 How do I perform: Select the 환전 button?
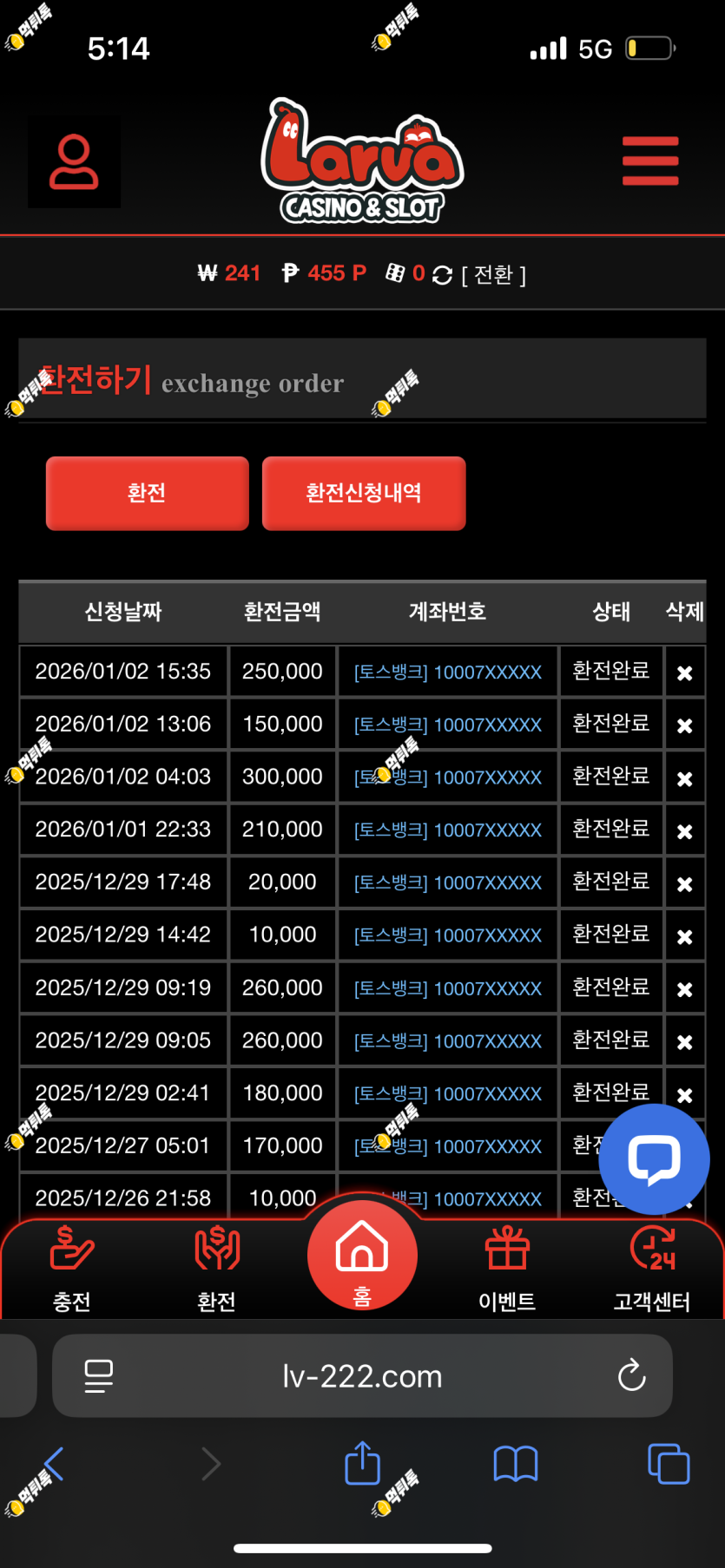click(x=147, y=493)
